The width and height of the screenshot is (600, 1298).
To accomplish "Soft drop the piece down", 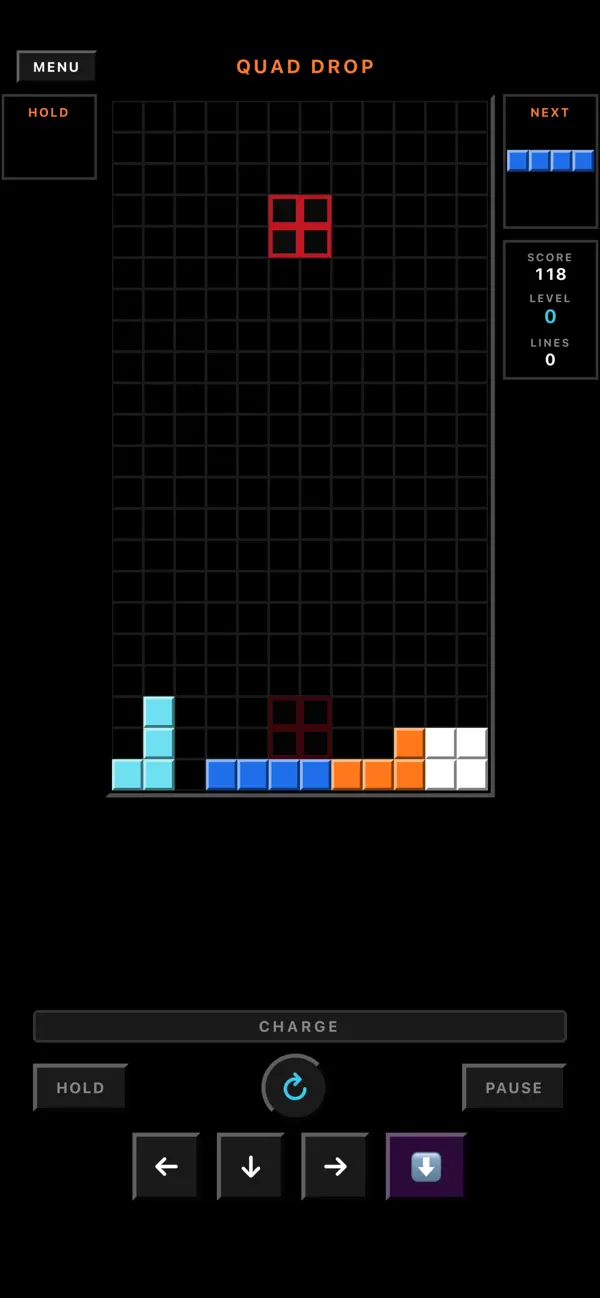I will point(251,1166).
